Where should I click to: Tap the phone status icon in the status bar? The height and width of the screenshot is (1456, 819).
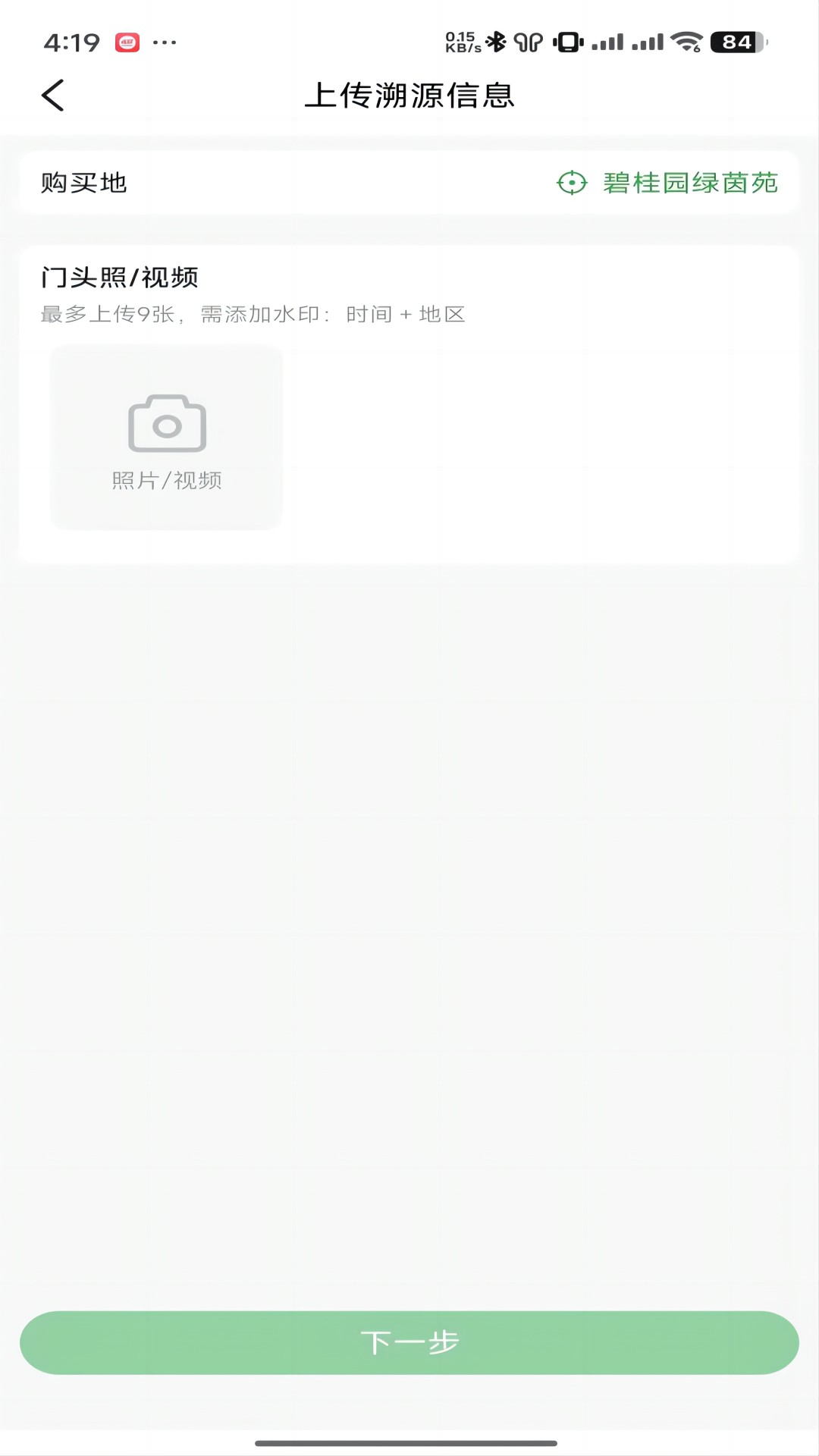tap(567, 40)
